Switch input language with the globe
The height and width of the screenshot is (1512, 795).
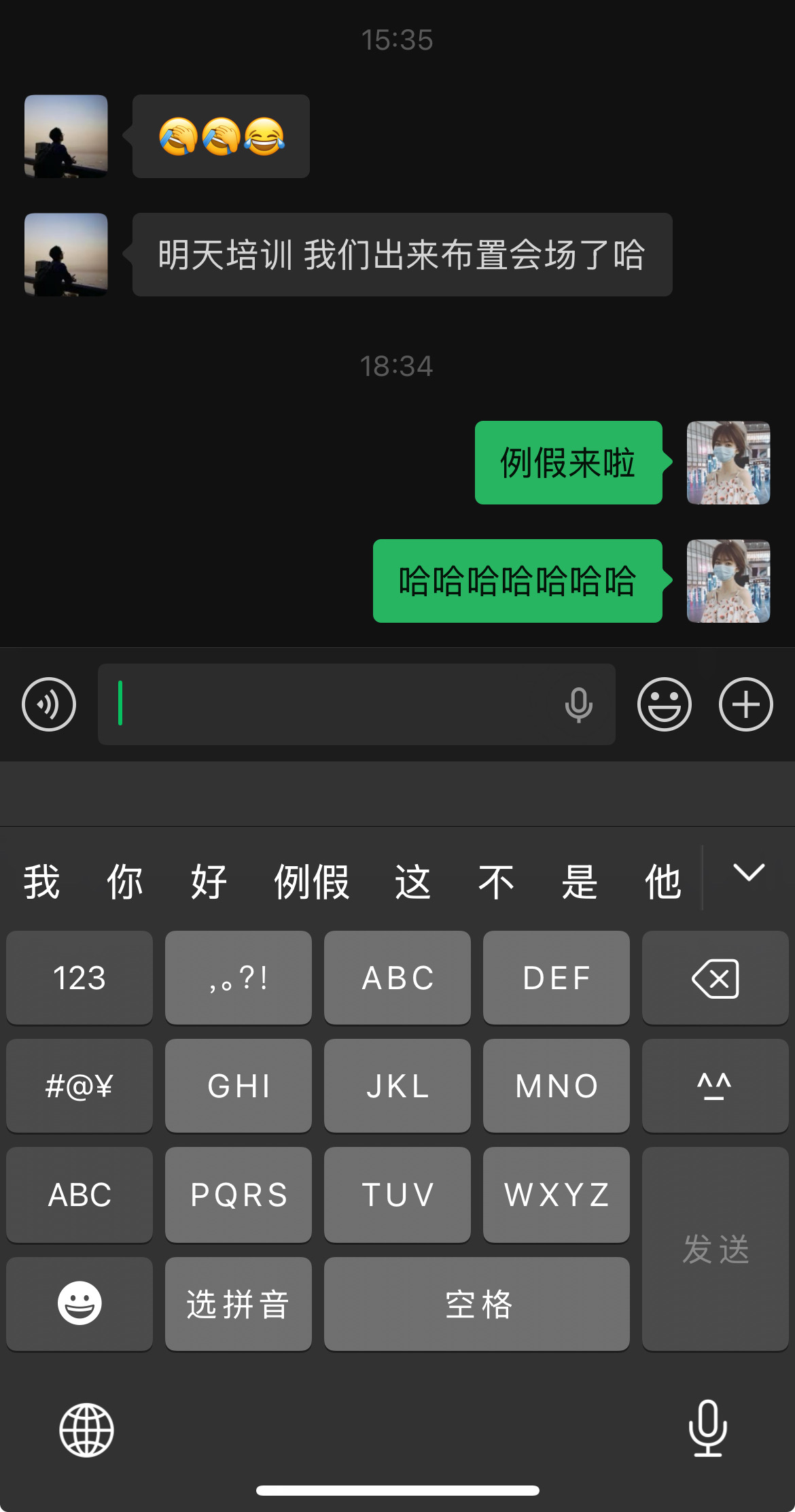click(86, 1430)
